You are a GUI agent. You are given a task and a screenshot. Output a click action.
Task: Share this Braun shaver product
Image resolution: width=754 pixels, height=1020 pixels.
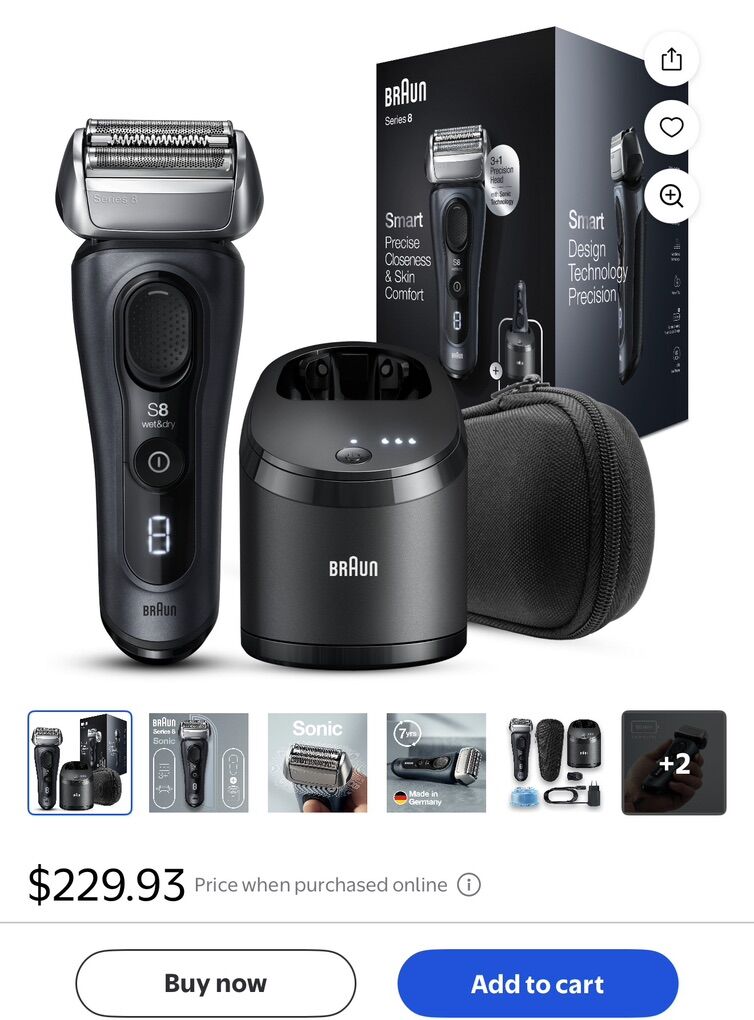[x=672, y=60]
